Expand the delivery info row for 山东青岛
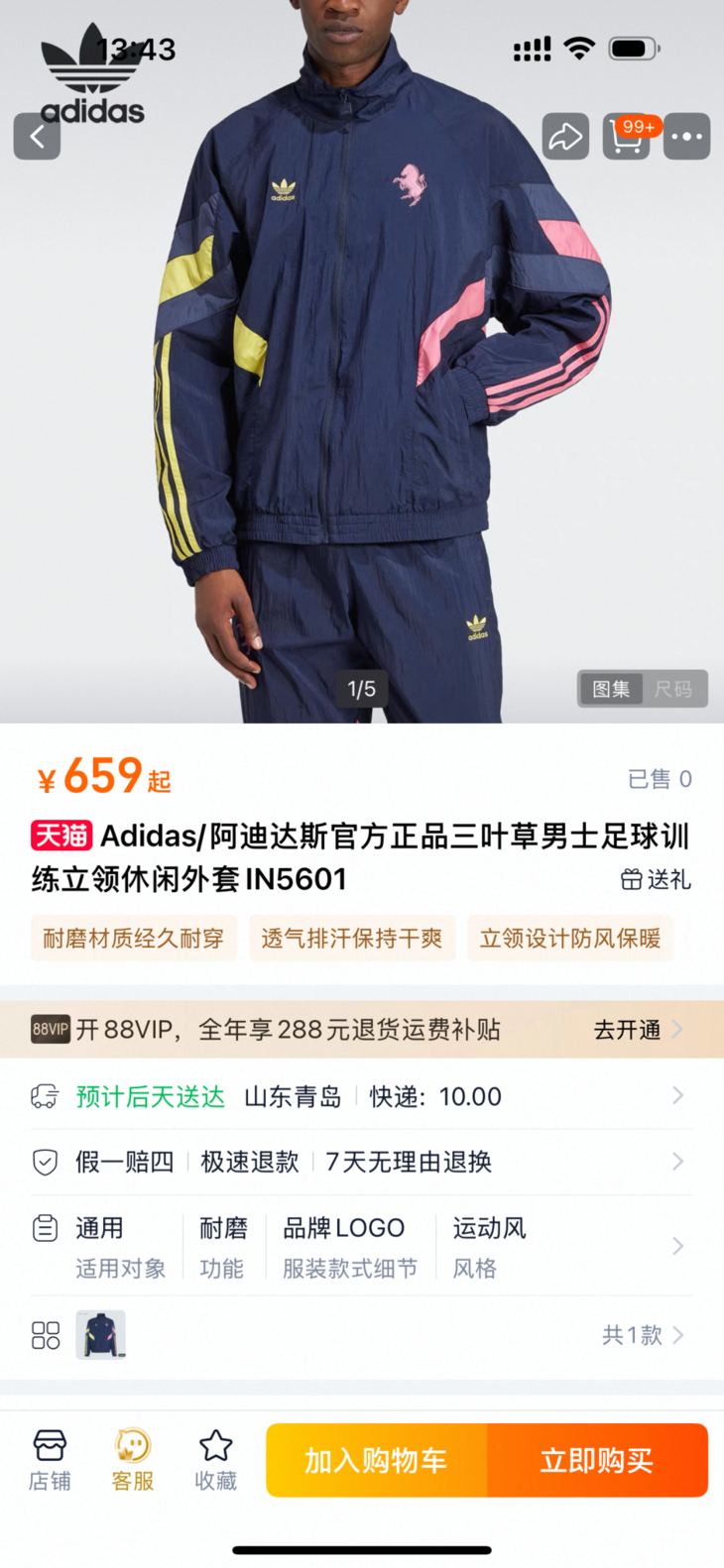 677,1096
